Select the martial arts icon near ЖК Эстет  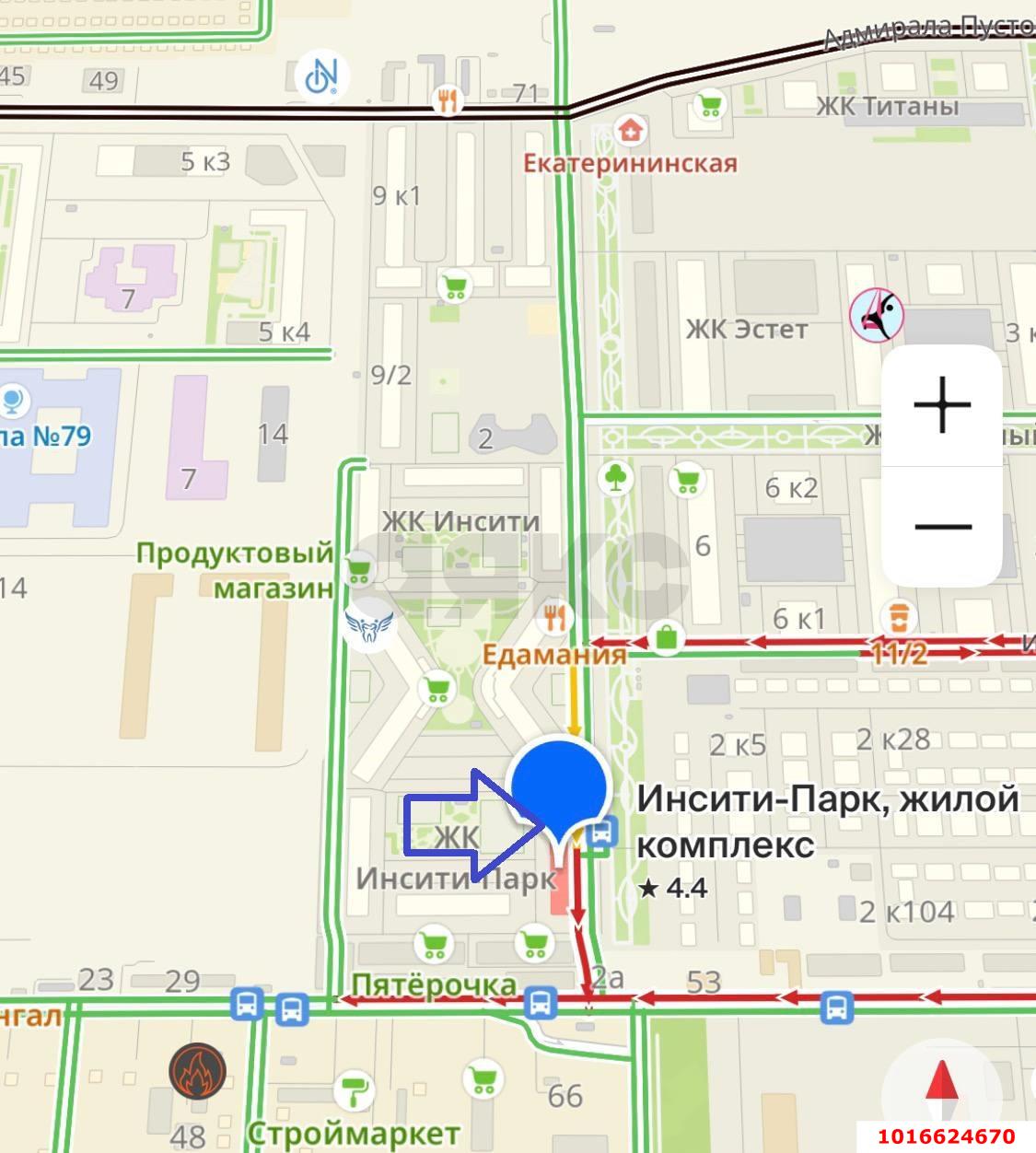coord(877,313)
